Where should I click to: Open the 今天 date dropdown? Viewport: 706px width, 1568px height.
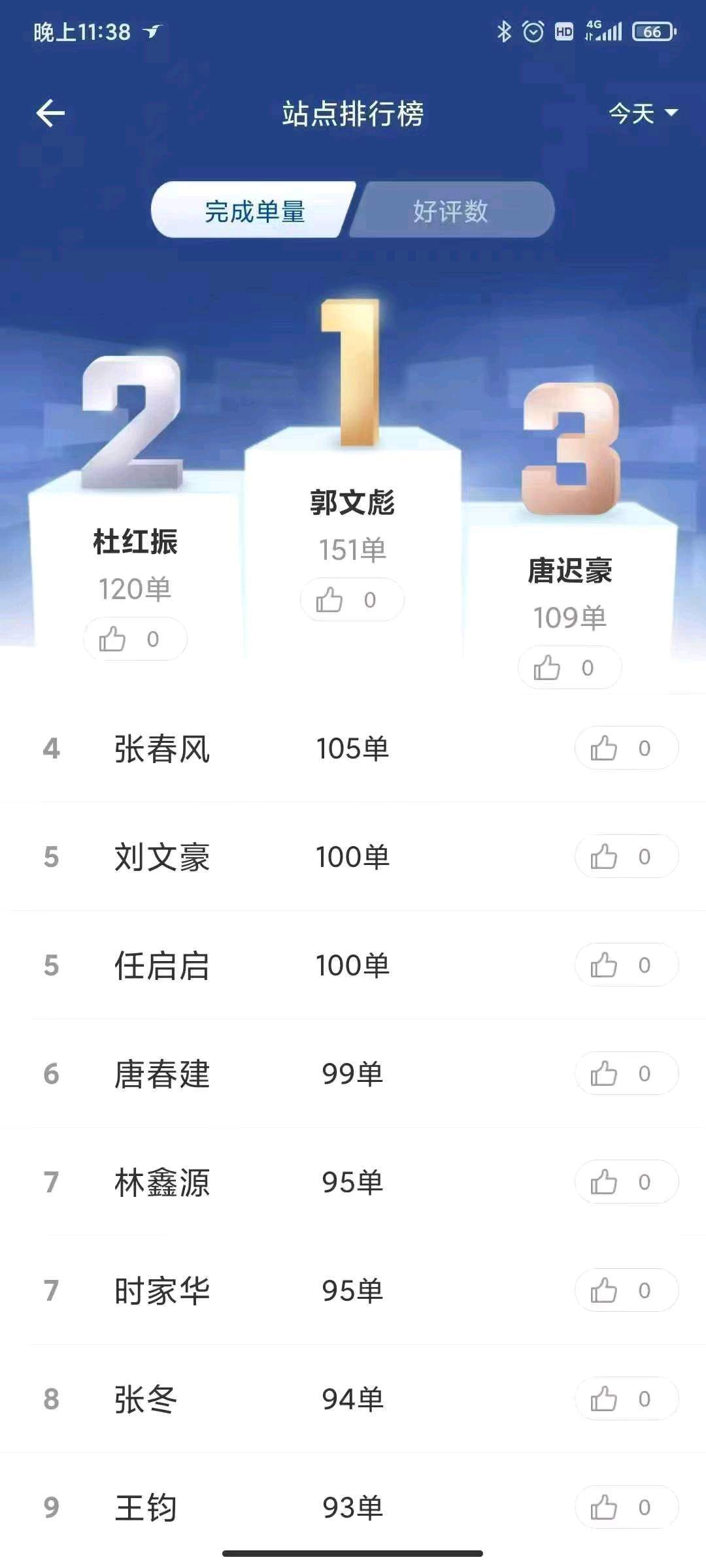[x=643, y=114]
